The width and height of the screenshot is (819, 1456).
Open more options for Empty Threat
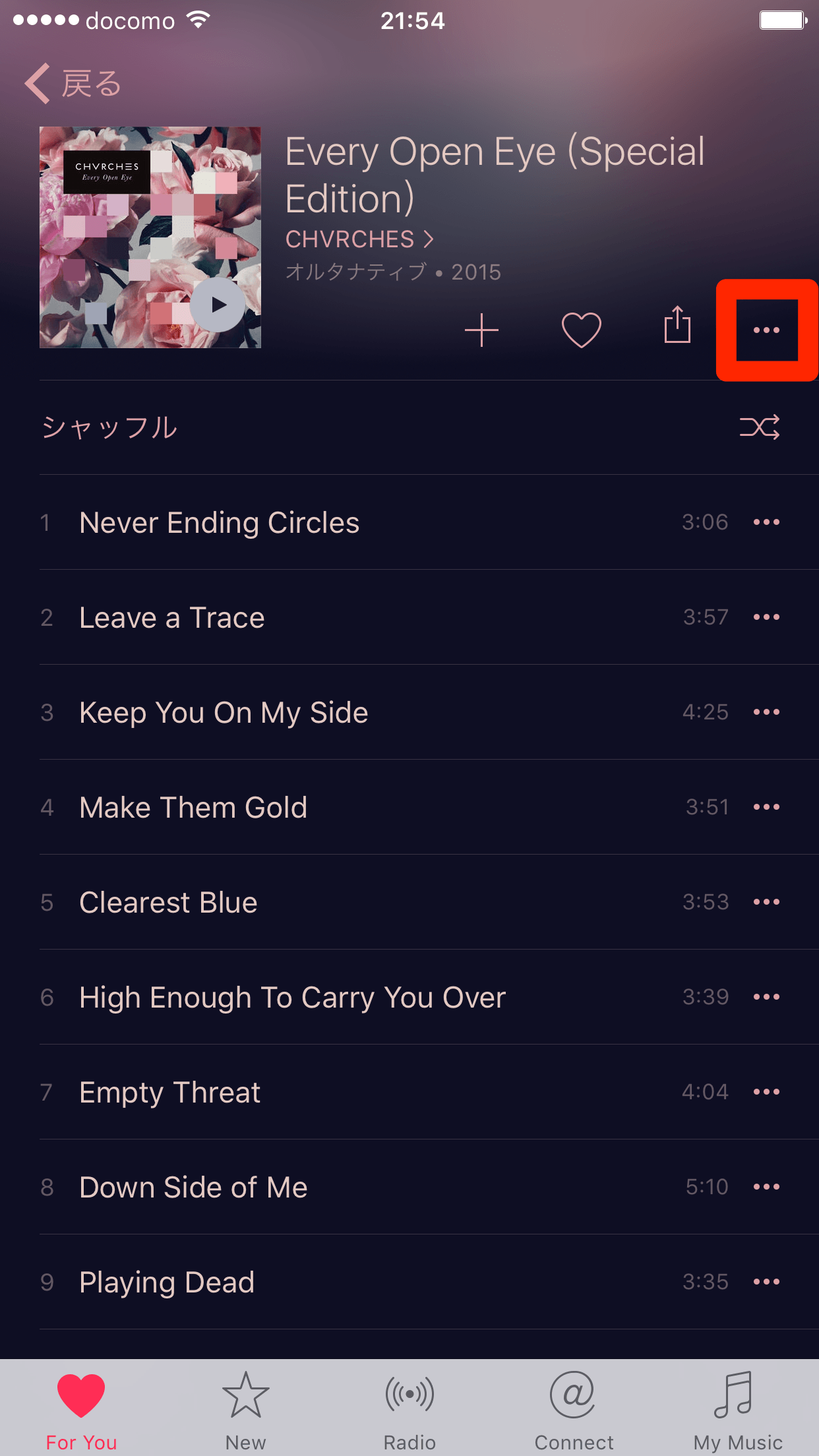tap(766, 1092)
